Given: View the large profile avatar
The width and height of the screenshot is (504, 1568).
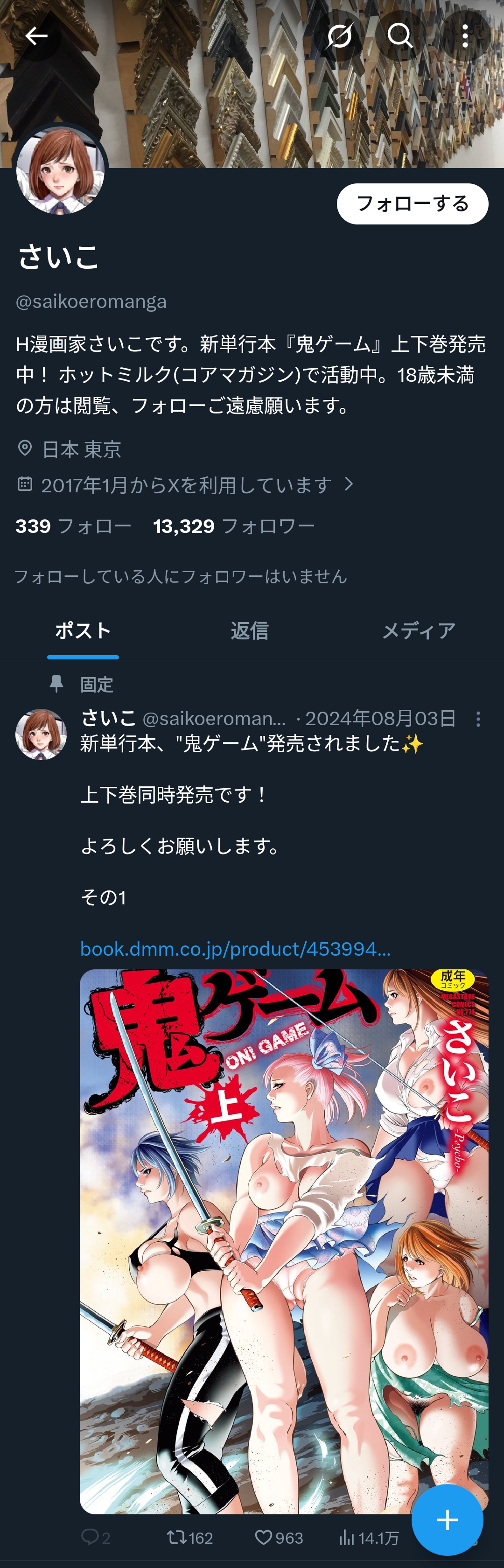Looking at the screenshot, I should pos(60,171).
